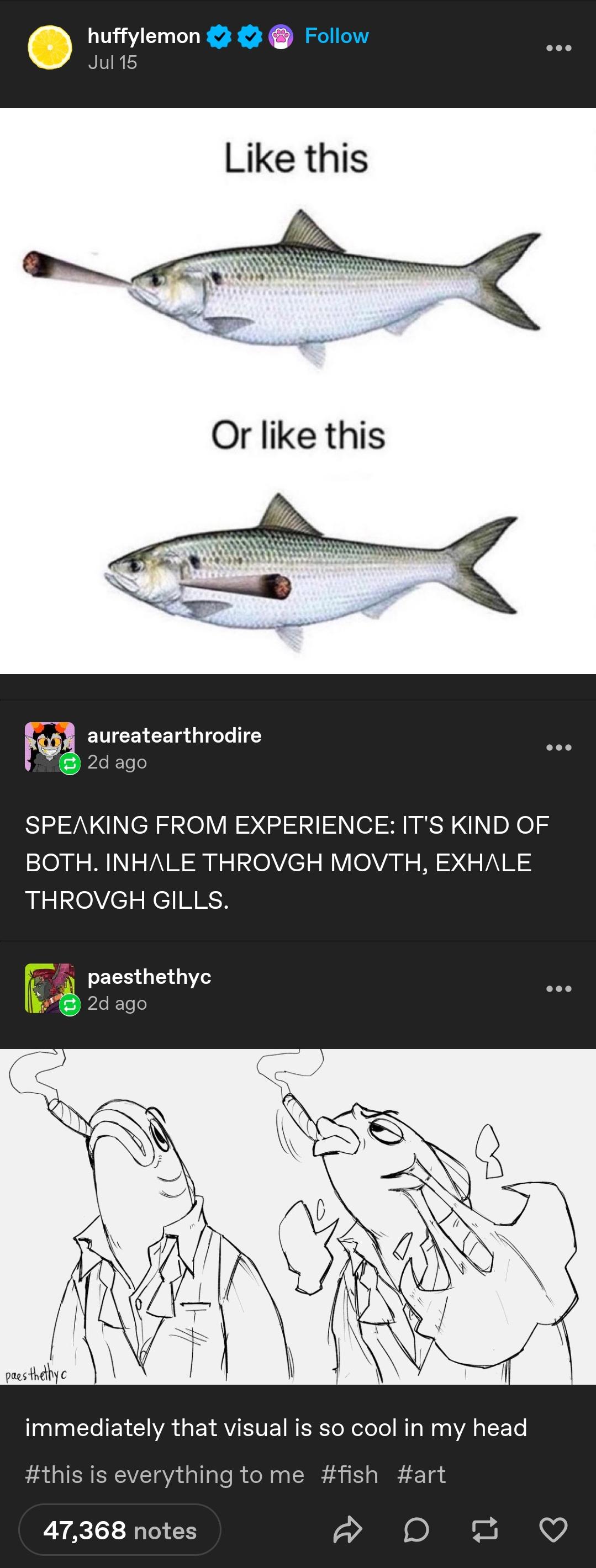This screenshot has width=596, height=1568.
Task: Open huffylemon's post overflow menu
Action: coord(558,48)
